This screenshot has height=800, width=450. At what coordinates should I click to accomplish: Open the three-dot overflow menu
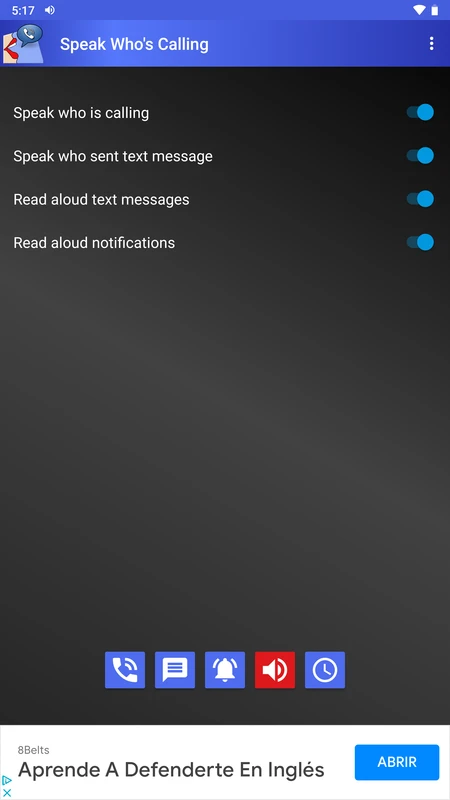pyautogui.click(x=431, y=44)
